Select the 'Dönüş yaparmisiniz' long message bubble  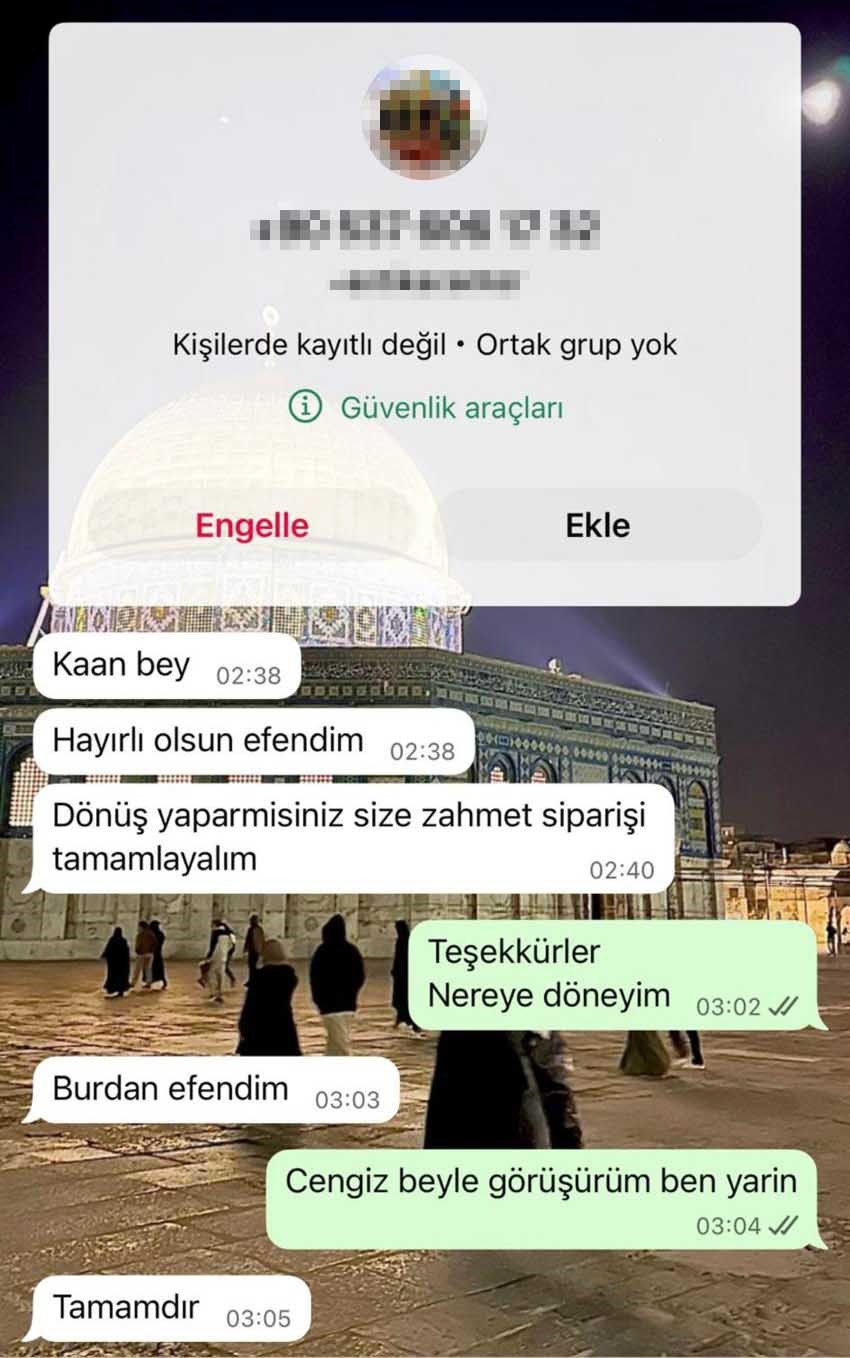coord(350,838)
